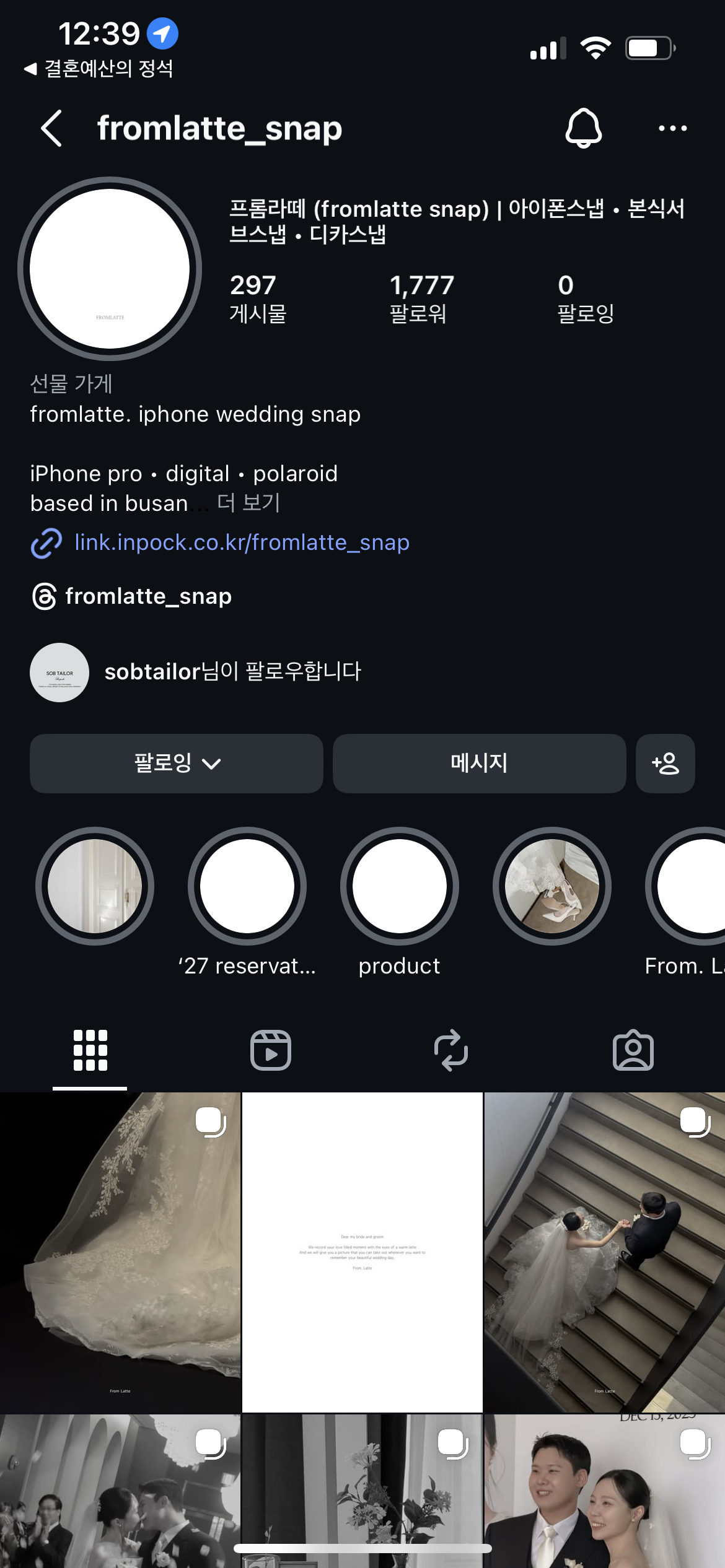Viewport: 725px width, 1568px height.
Task: Open the 팔로잉 following dropdown
Action: [x=176, y=763]
